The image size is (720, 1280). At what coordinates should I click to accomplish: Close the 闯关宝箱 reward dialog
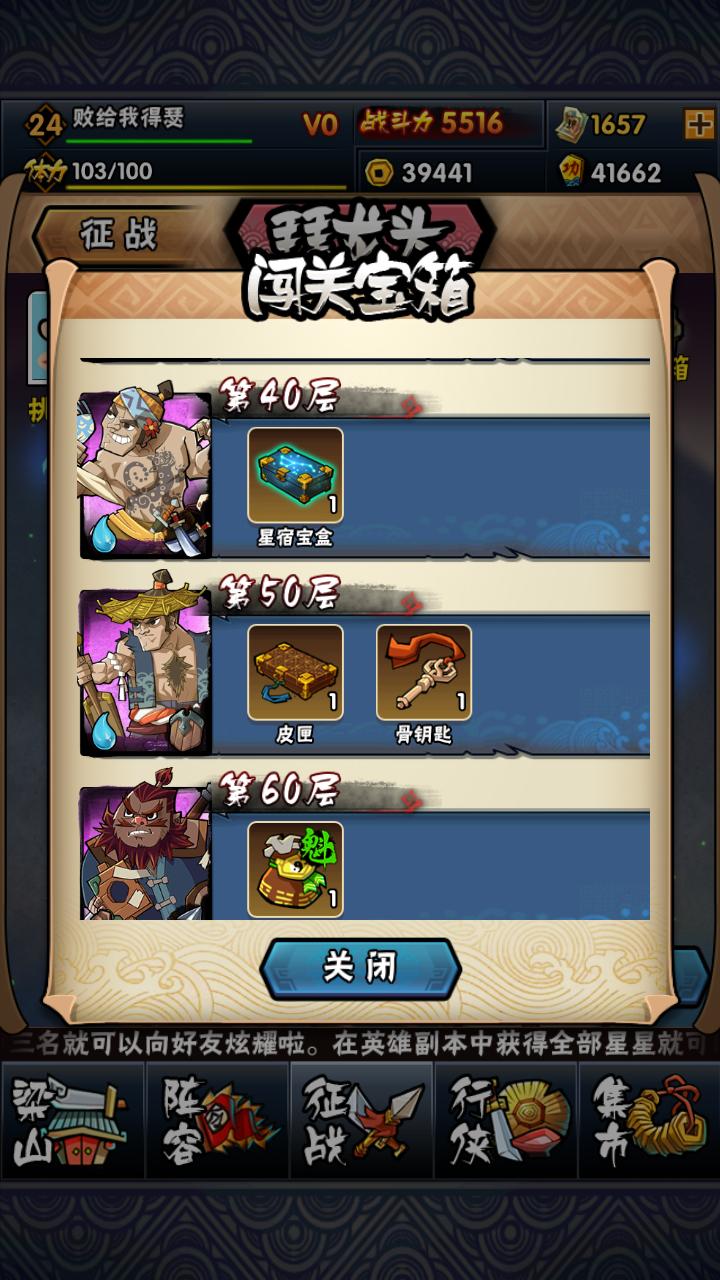click(x=360, y=968)
